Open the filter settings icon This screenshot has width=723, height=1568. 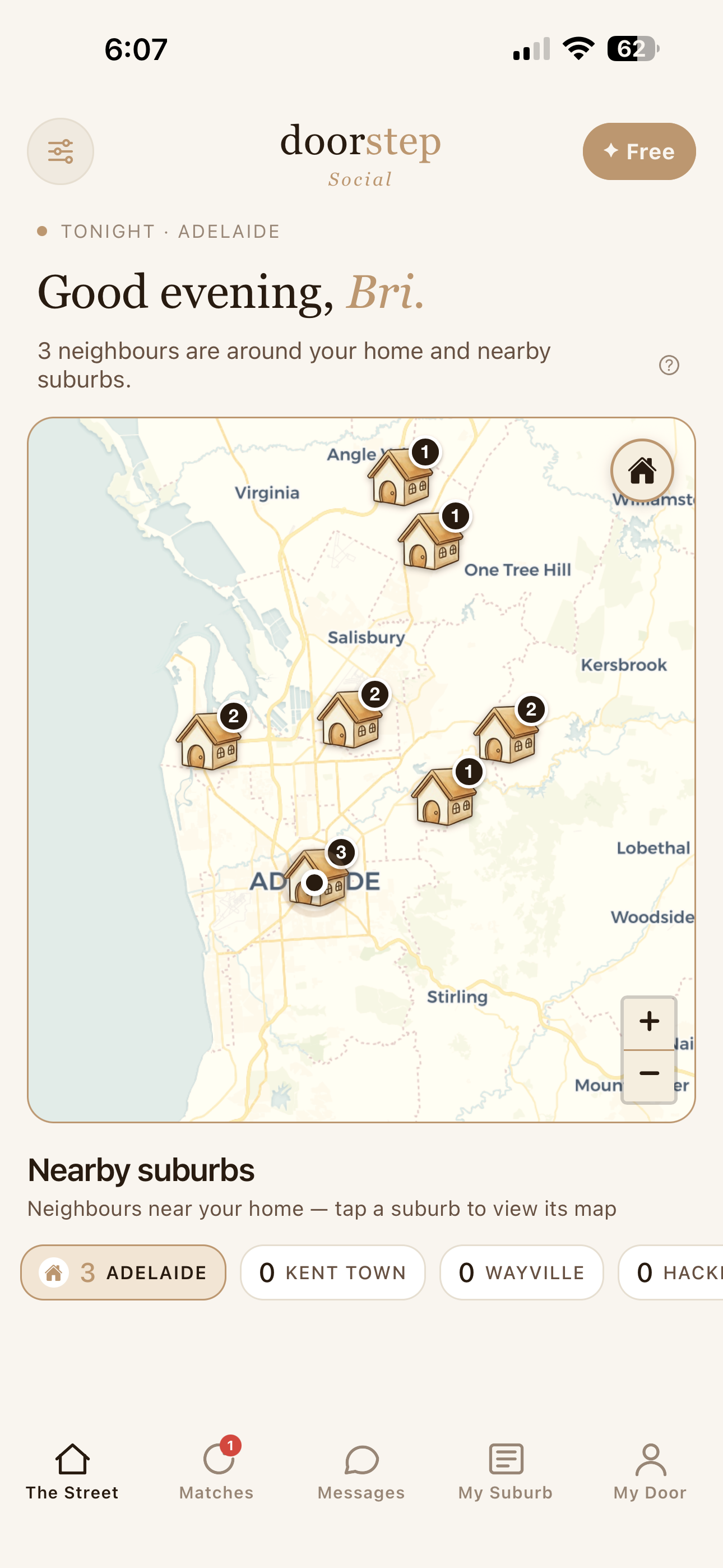pyautogui.click(x=61, y=151)
